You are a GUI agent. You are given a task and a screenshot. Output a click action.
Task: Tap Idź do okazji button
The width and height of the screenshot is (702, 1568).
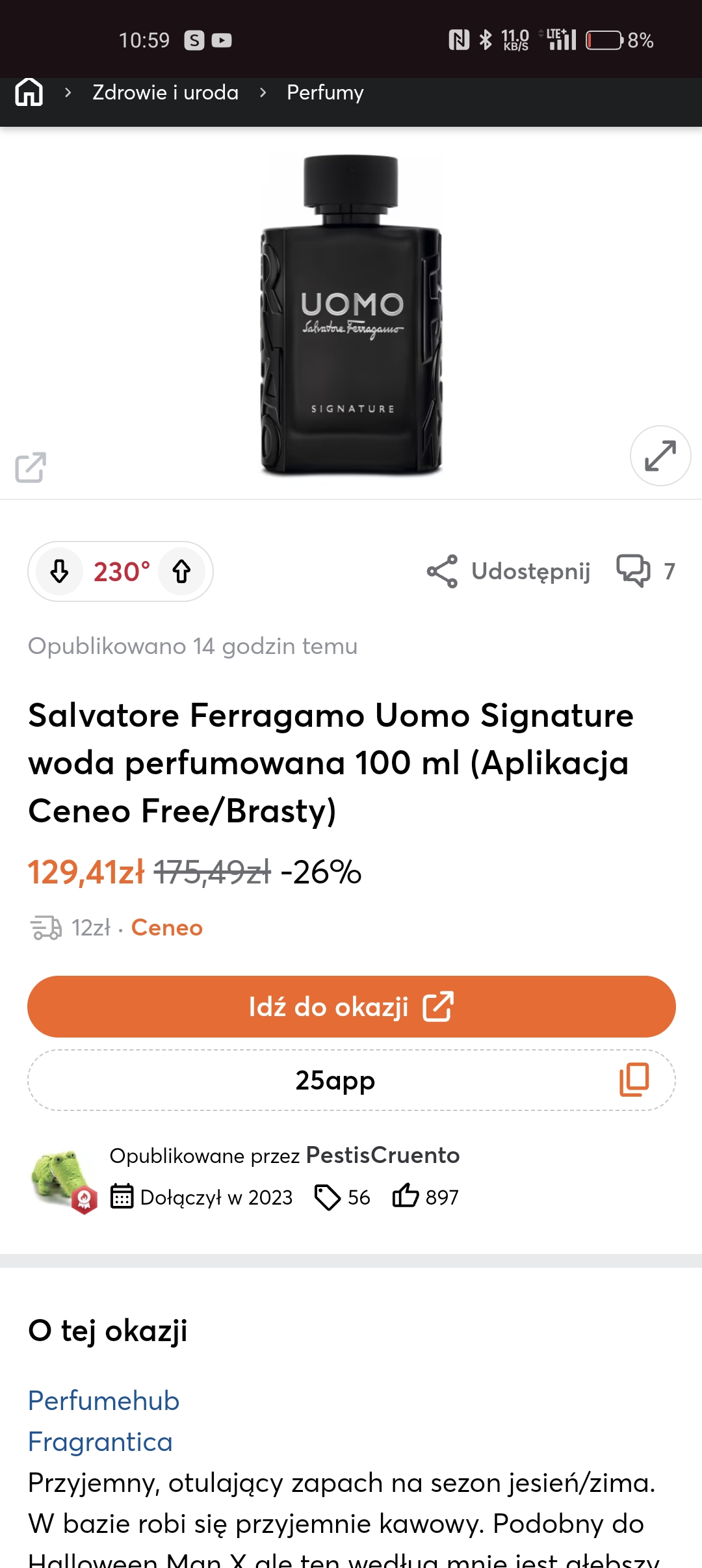click(x=351, y=1006)
